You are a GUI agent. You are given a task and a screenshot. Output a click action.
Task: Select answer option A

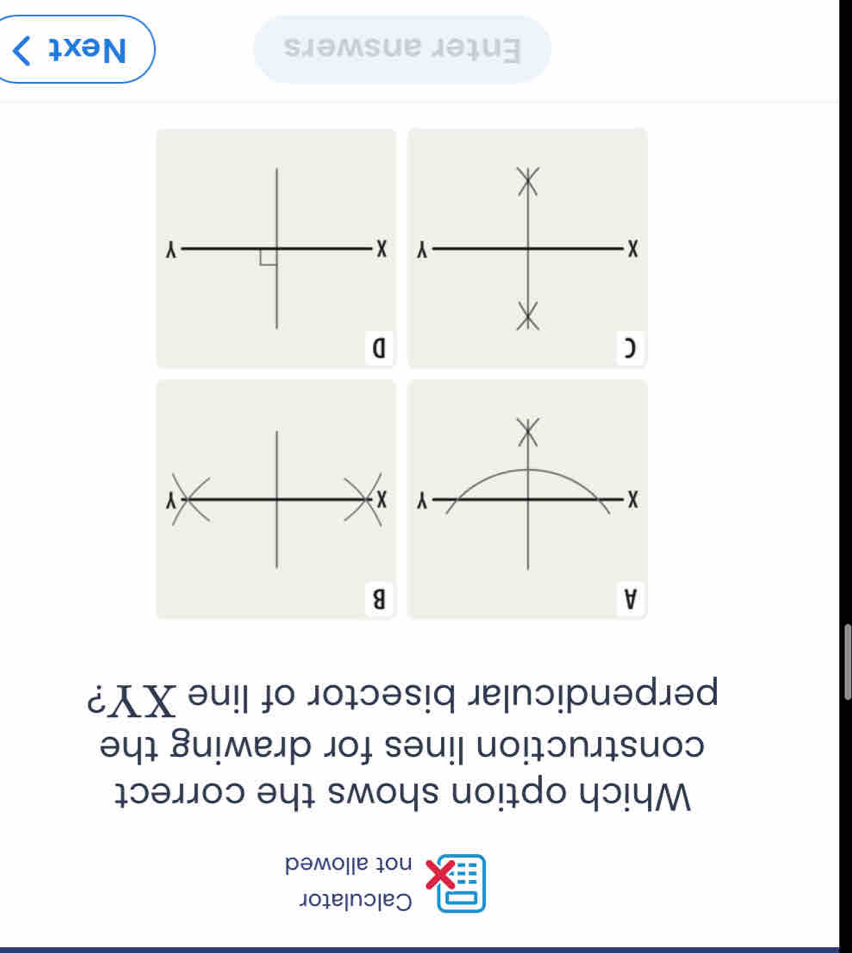coord(528,498)
